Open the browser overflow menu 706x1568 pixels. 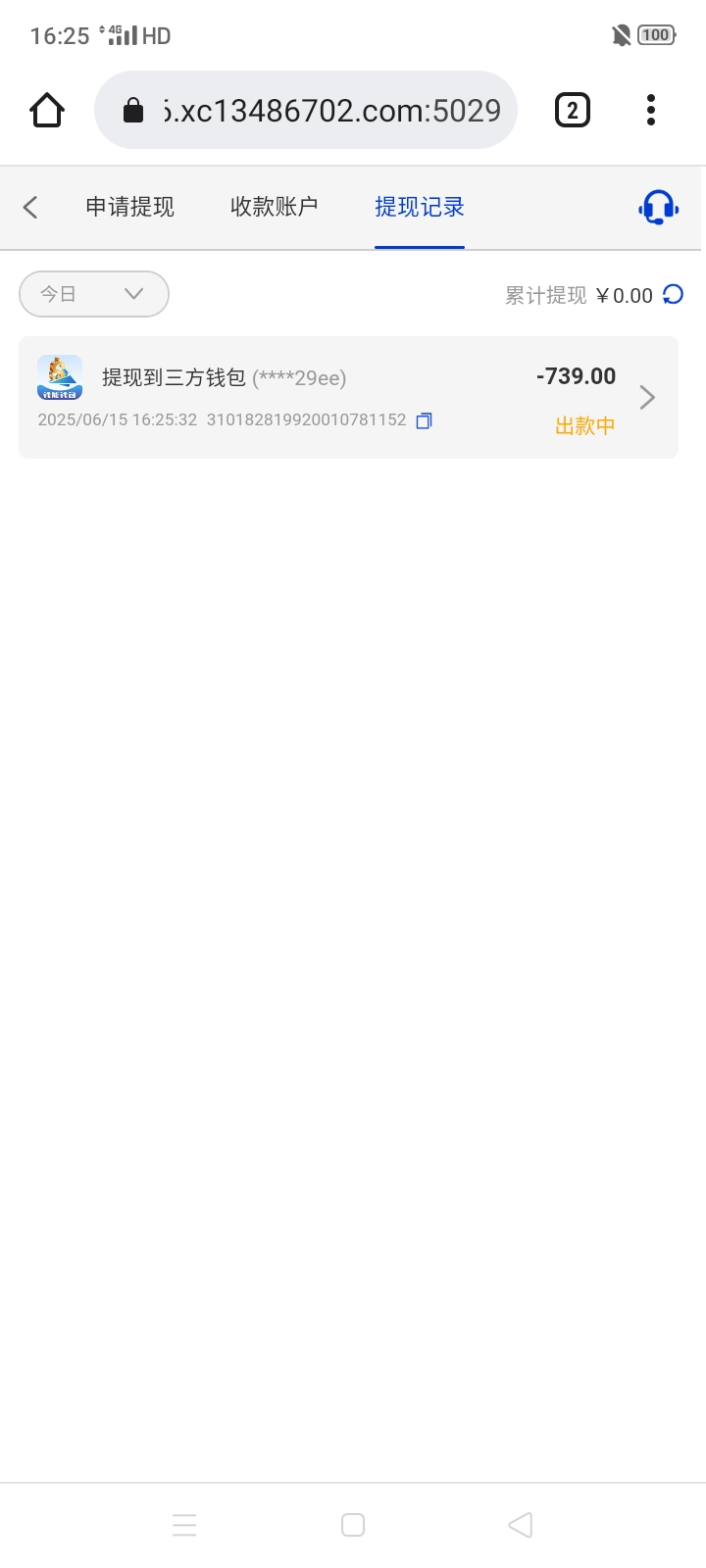tap(651, 110)
